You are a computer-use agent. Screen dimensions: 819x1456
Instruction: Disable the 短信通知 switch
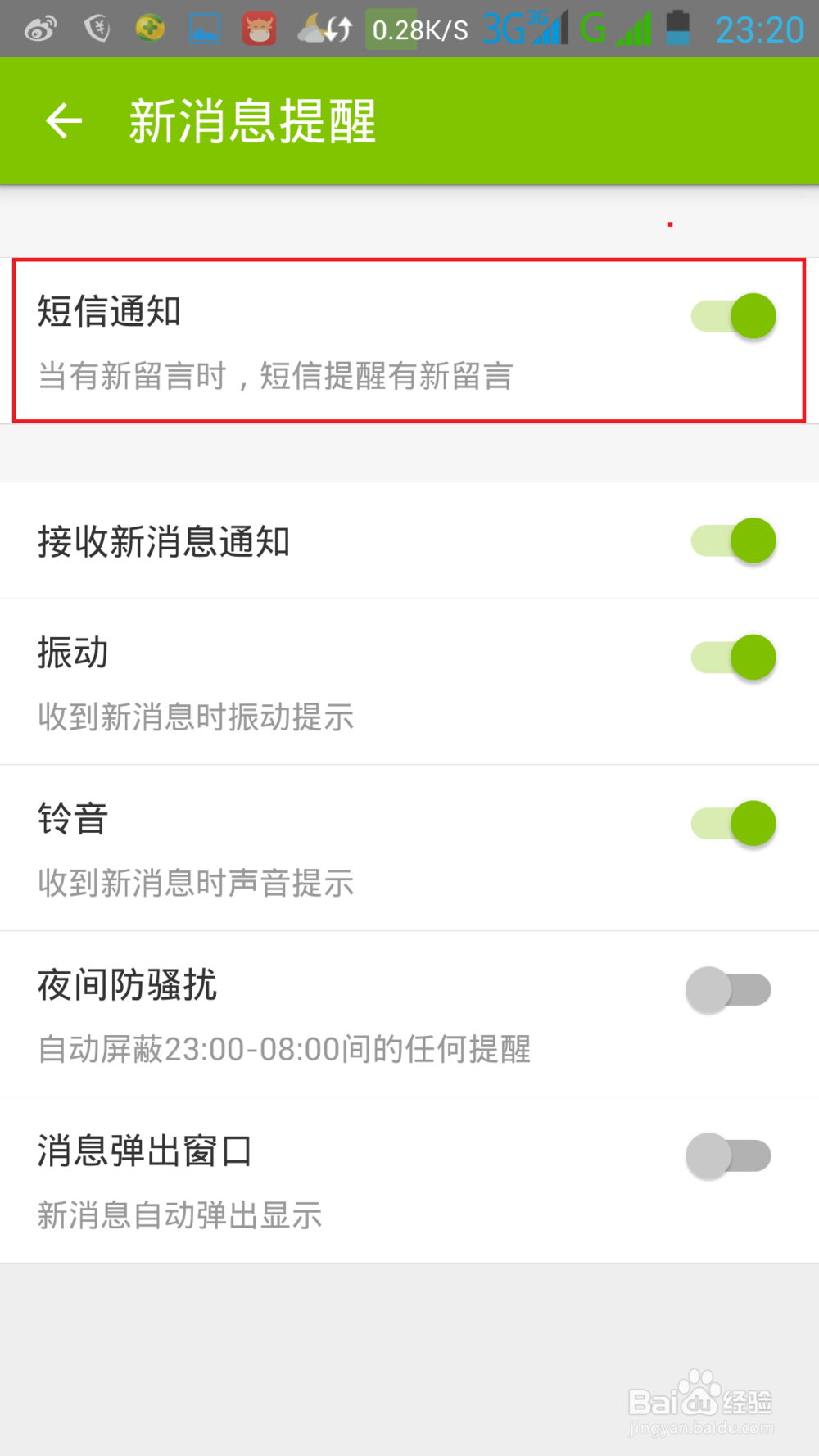(x=733, y=315)
